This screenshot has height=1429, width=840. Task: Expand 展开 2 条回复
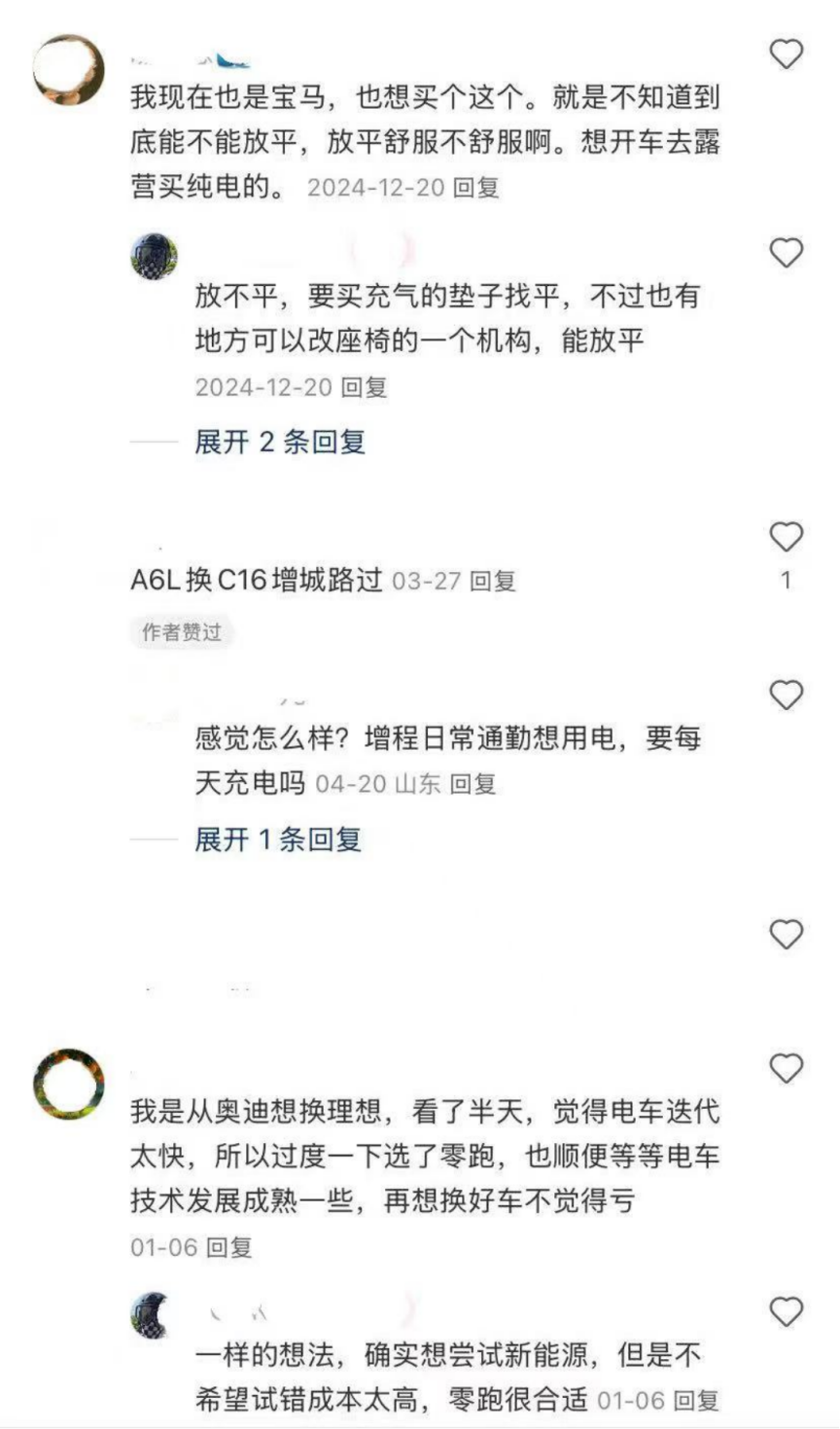pyautogui.click(x=280, y=443)
